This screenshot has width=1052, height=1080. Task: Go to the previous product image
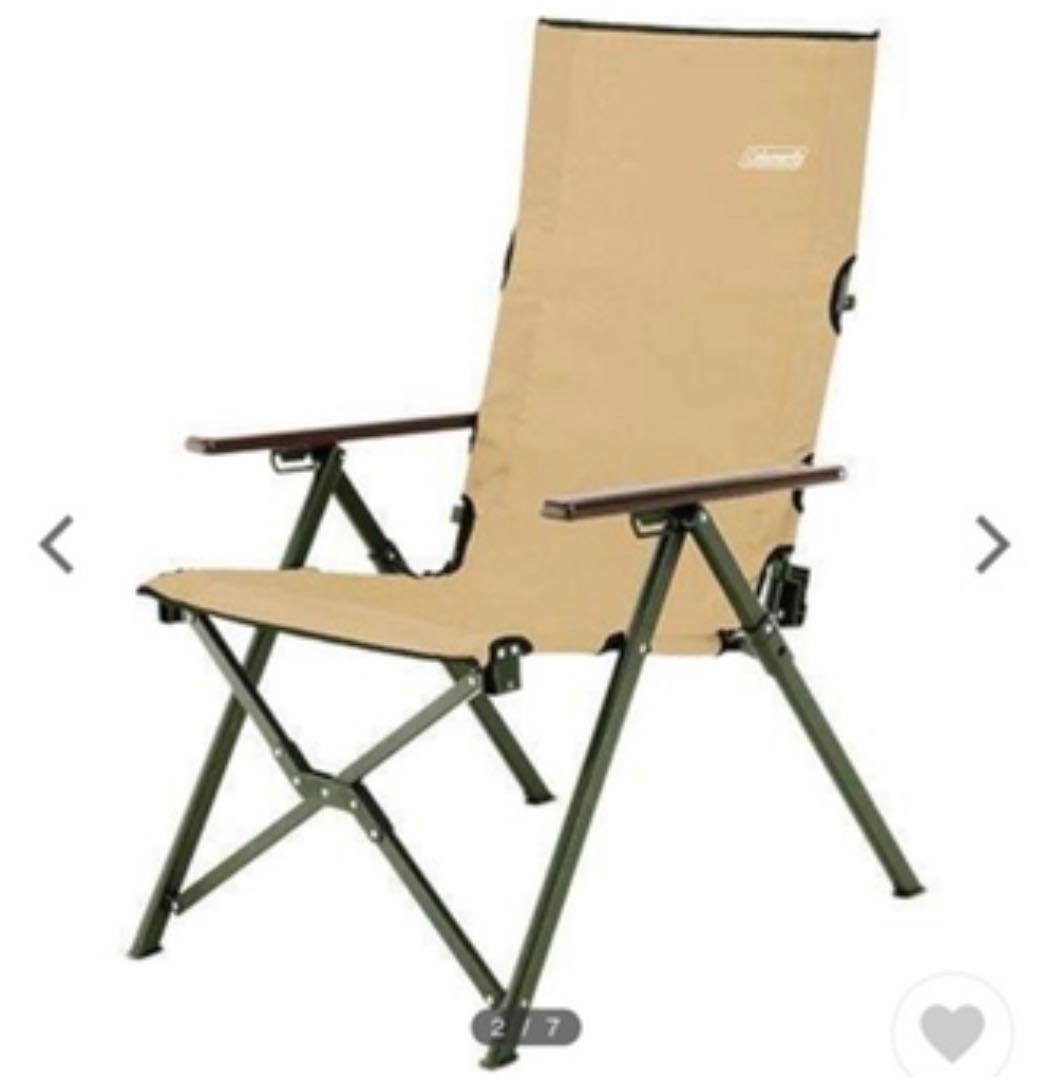pyautogui.click(x=56, y=545)
